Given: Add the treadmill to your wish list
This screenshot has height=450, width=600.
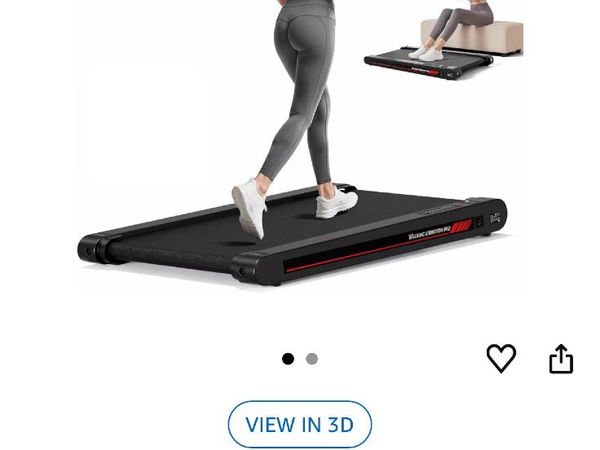Looking at the screenshot, I should click(501, 358).
